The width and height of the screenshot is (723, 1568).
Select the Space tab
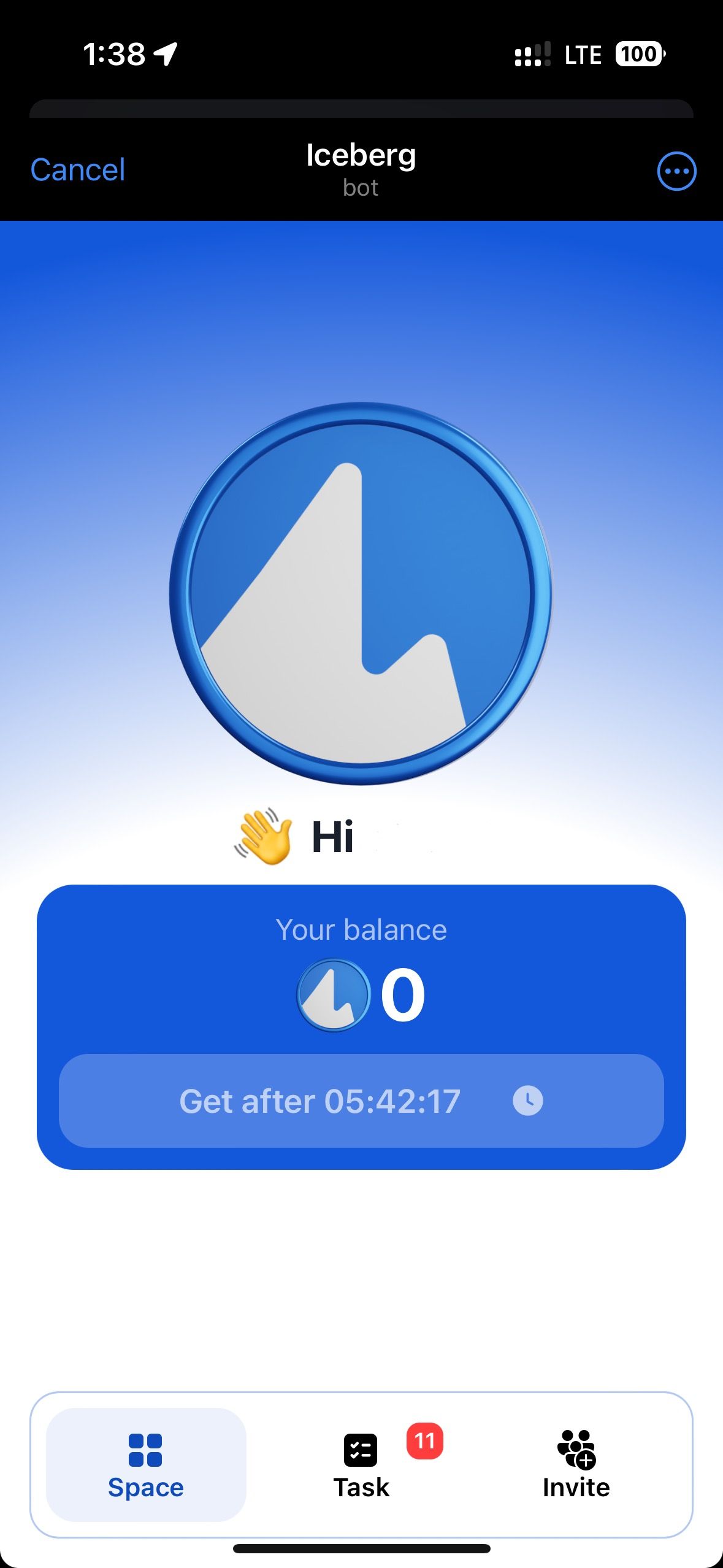tap(146, 1465)
